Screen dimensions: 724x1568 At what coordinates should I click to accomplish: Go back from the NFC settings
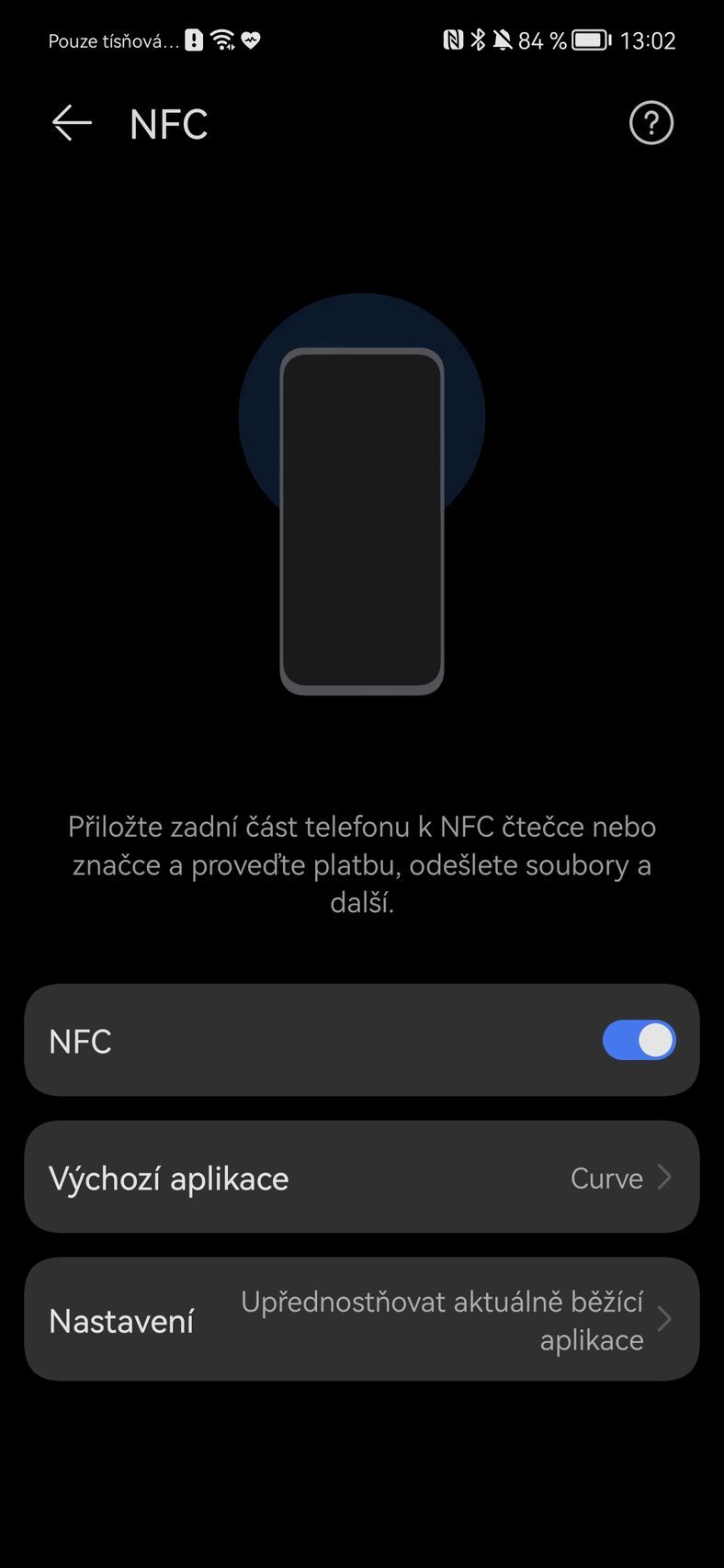72,123
